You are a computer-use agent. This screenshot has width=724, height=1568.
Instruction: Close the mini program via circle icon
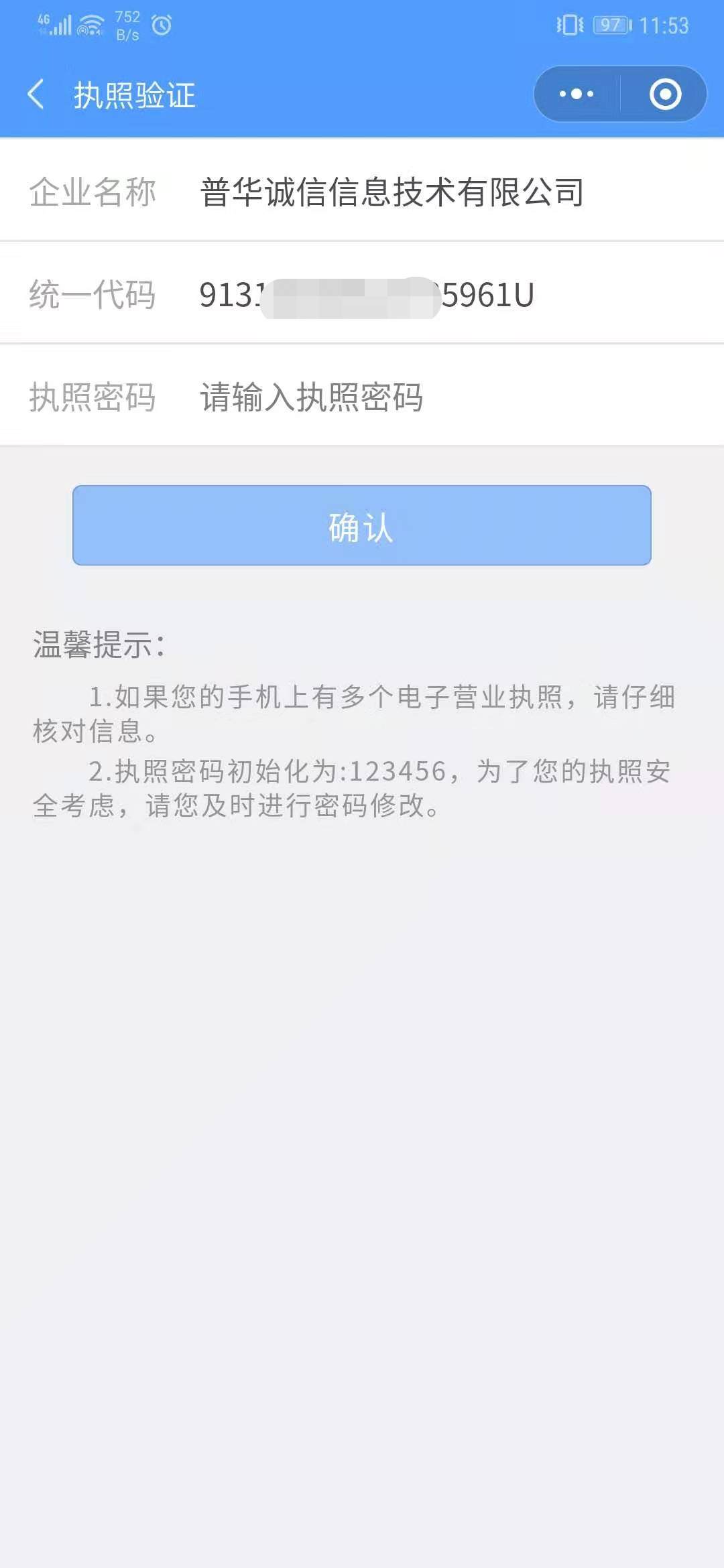665,94
